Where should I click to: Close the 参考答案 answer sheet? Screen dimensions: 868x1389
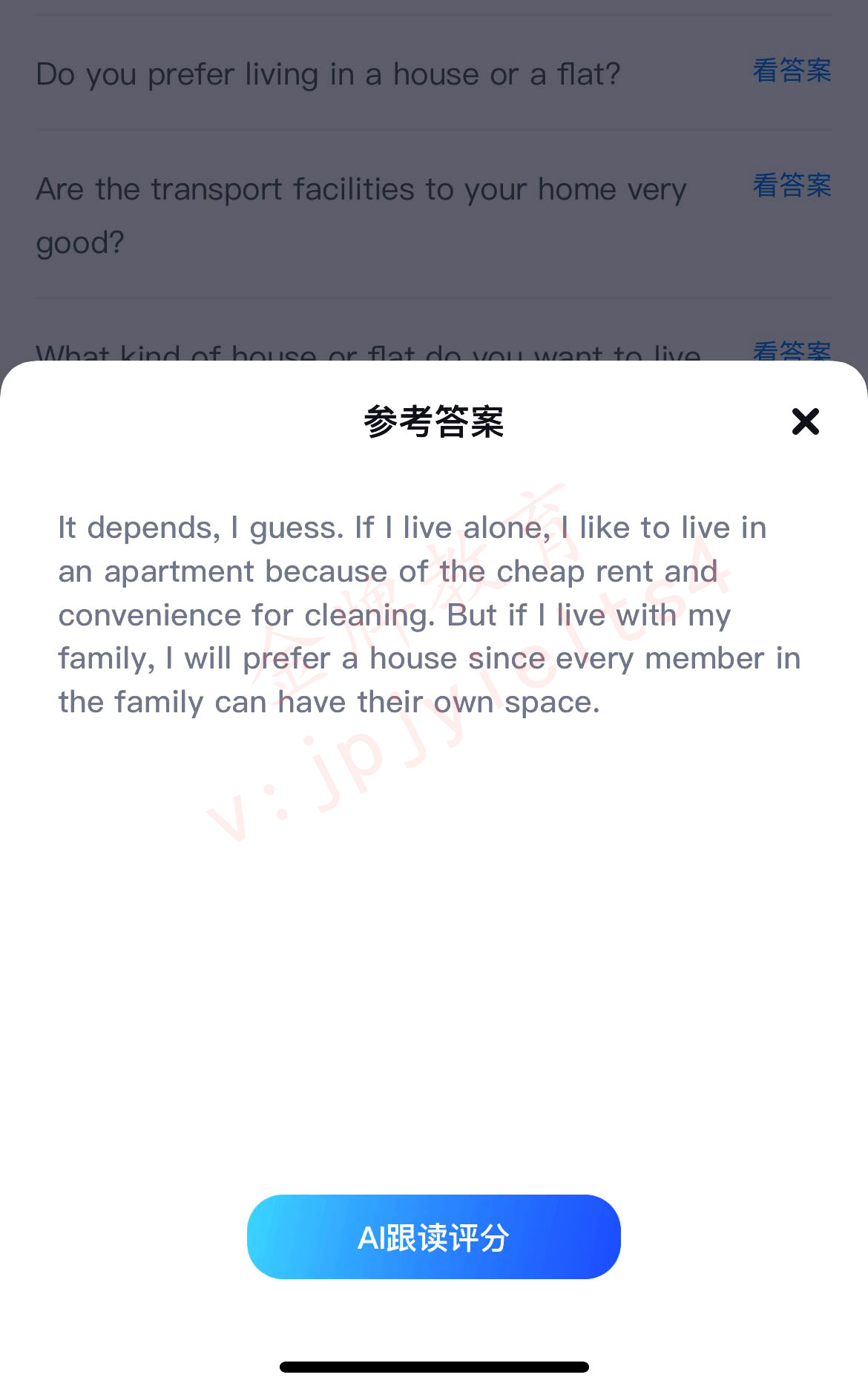coord(805,421)
